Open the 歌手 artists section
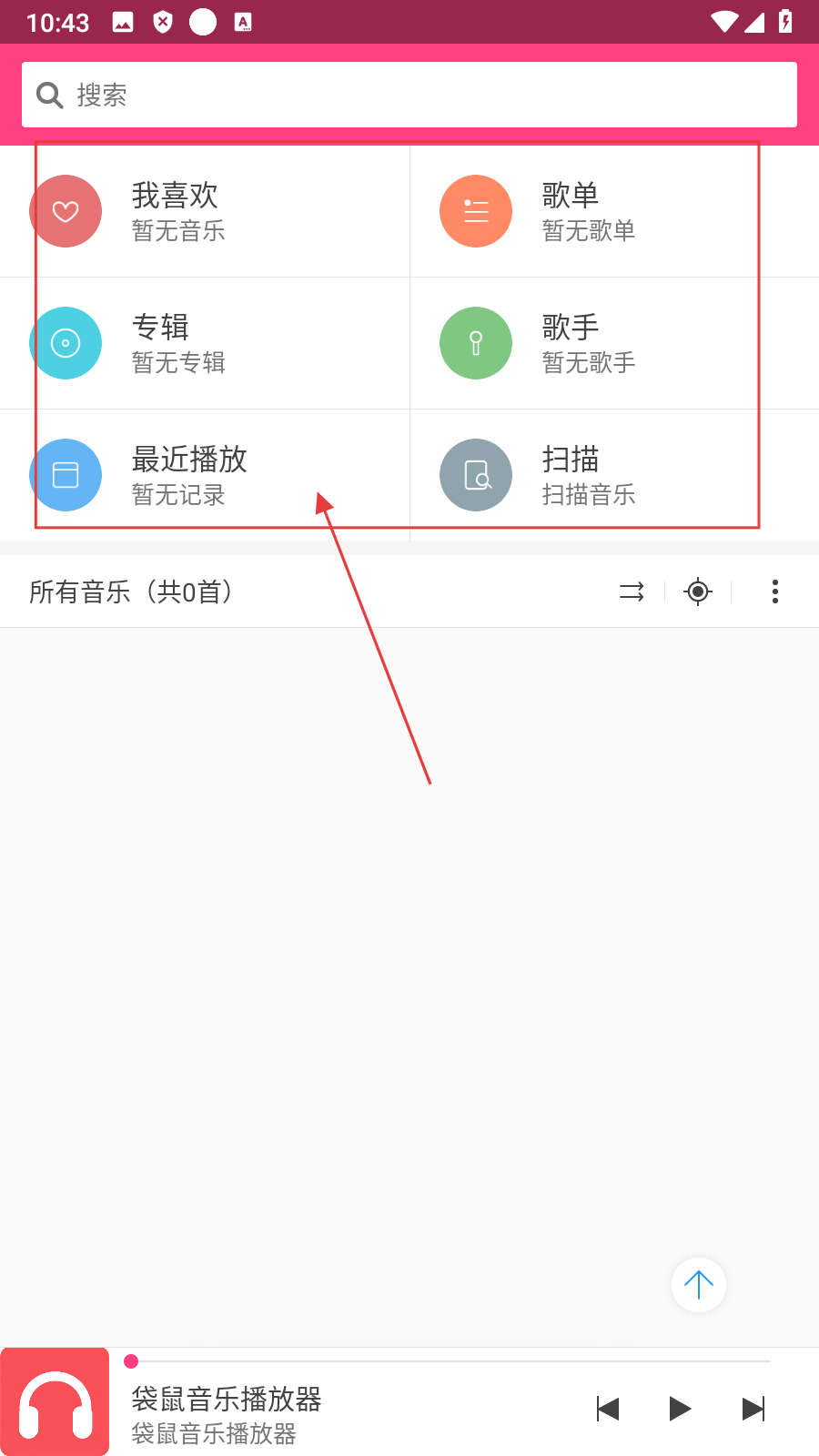The image size is (819, 1456). coord(614,343)
